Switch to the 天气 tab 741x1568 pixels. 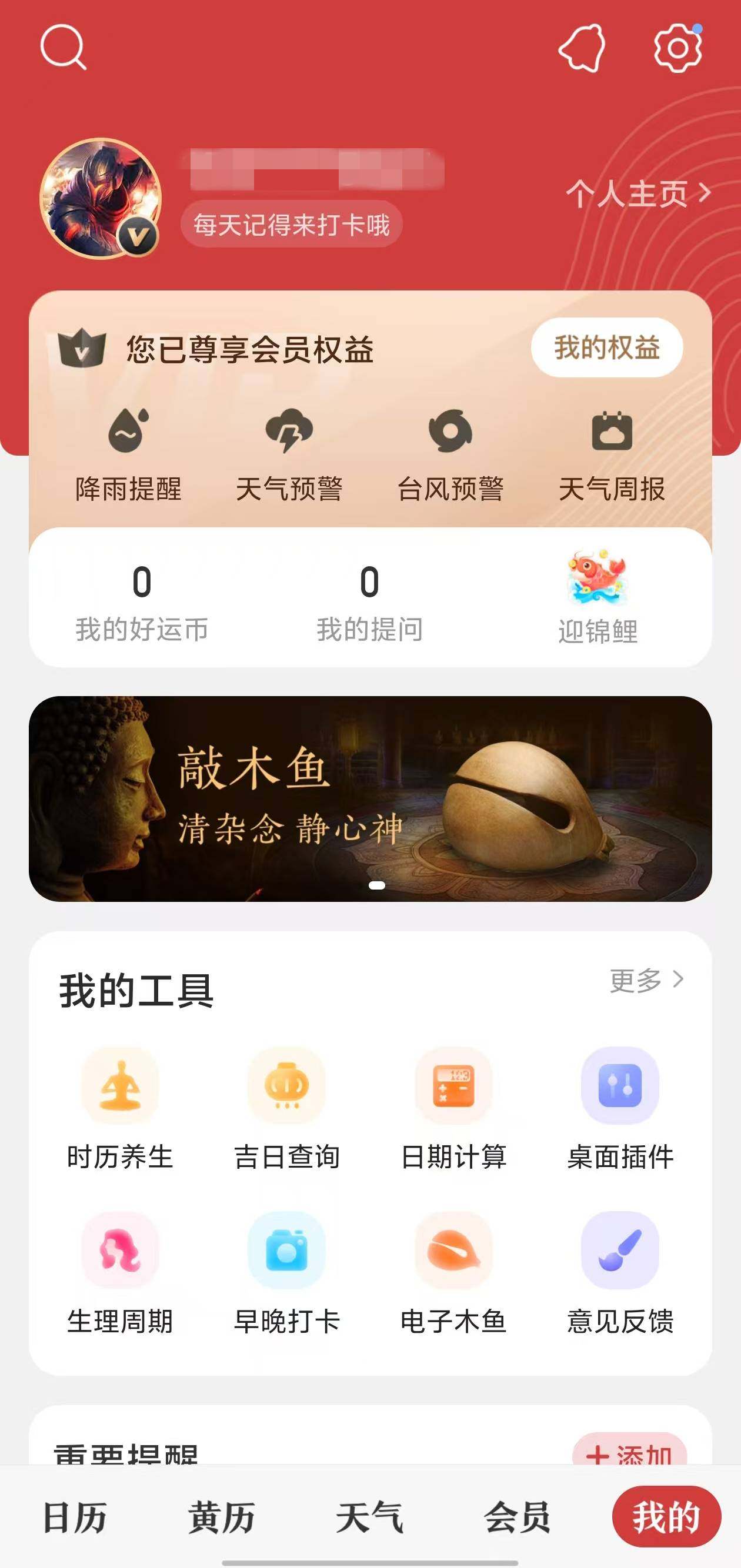tap(369, 1517)
